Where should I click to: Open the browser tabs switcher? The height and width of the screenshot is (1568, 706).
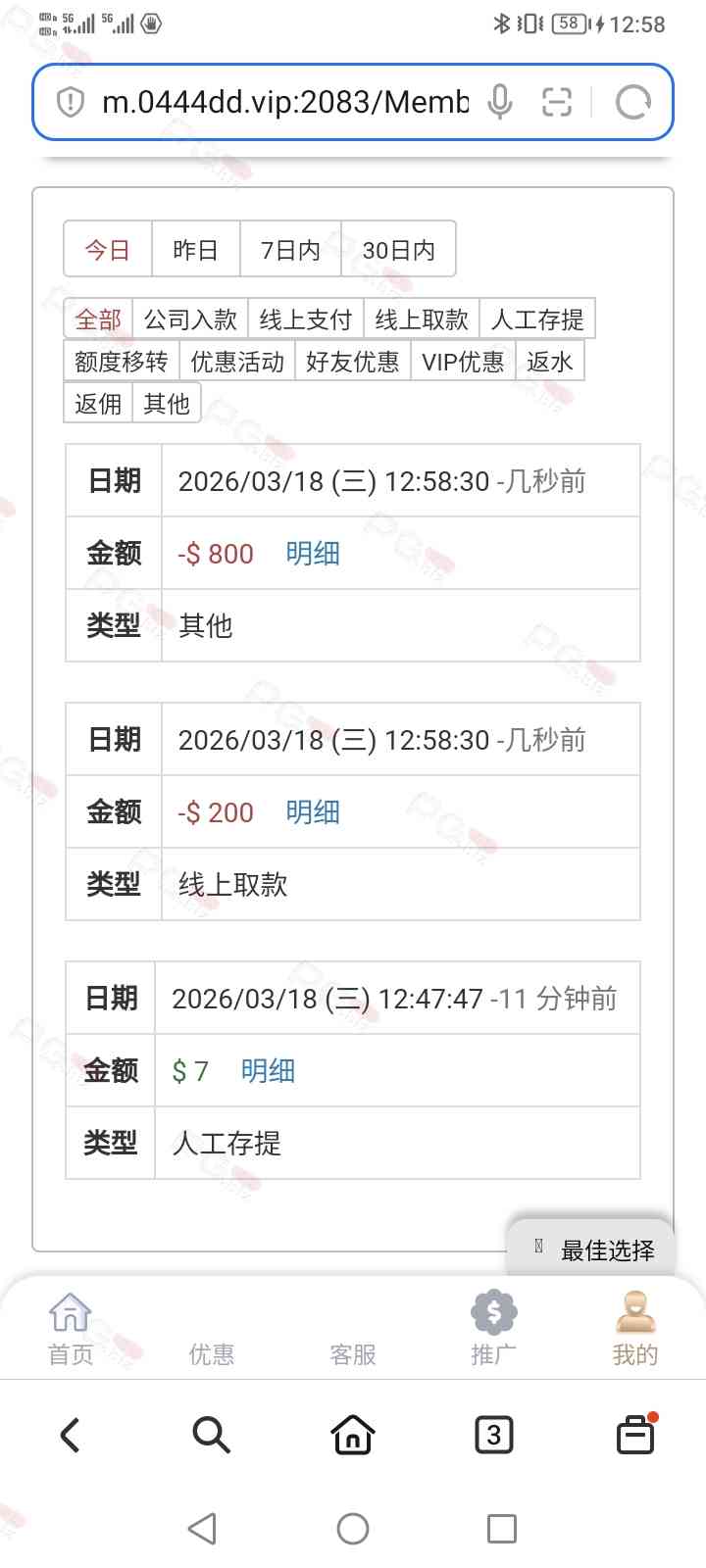point(493,1436)
